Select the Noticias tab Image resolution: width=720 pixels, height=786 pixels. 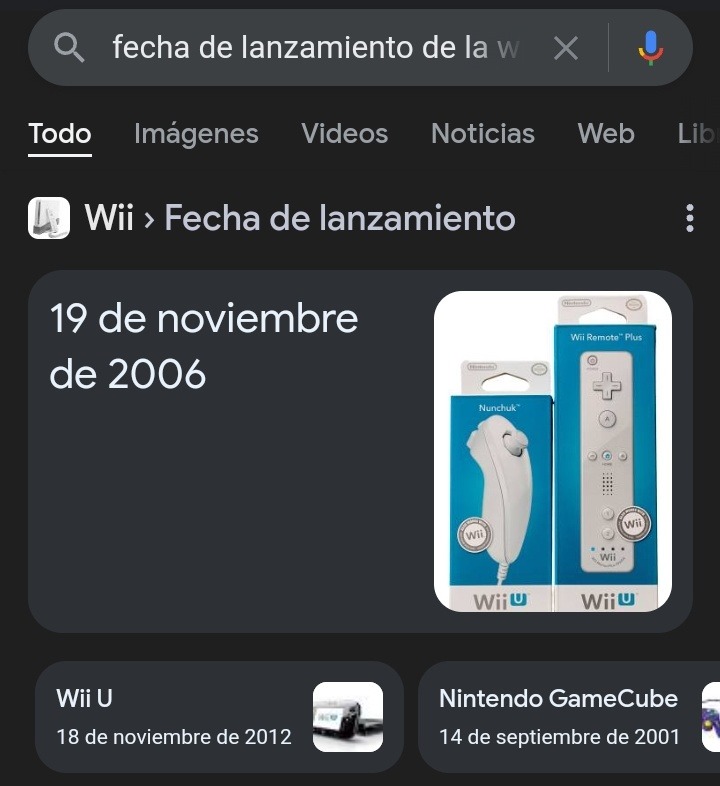(483, 133)
